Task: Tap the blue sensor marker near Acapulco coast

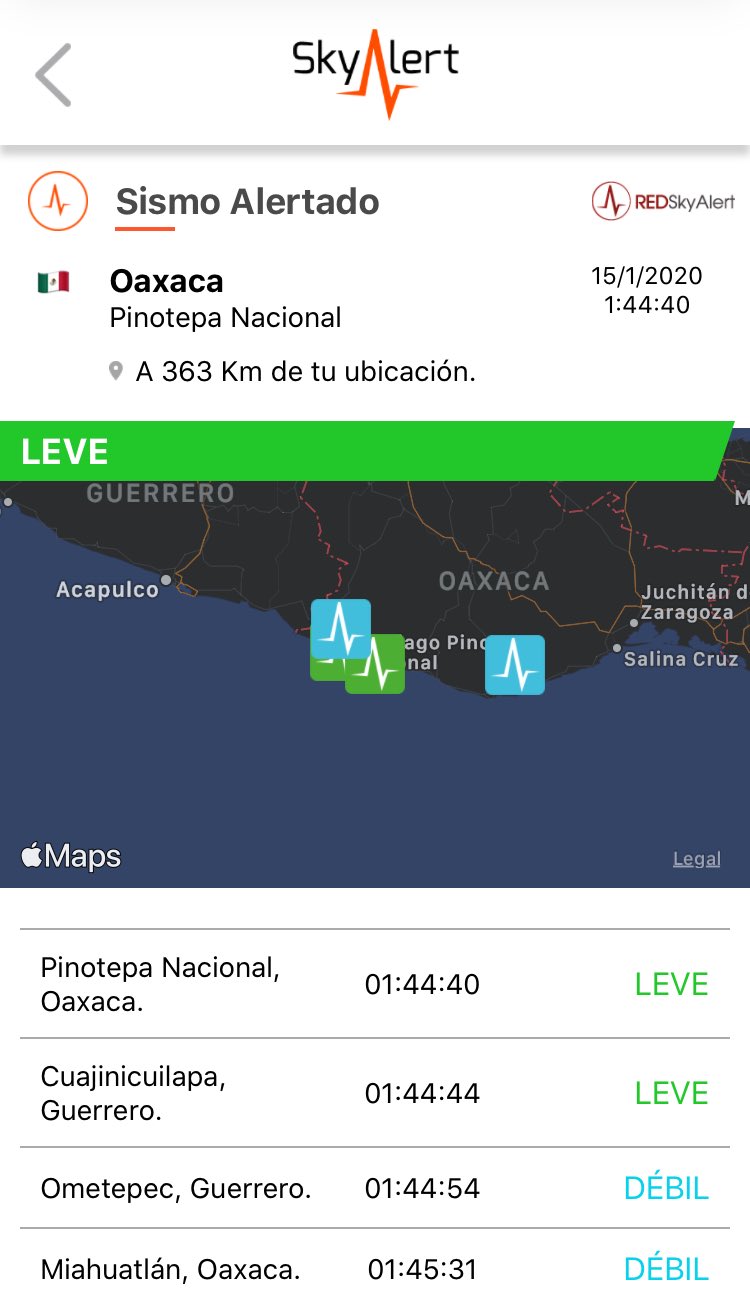Action: tap(341, 629)
